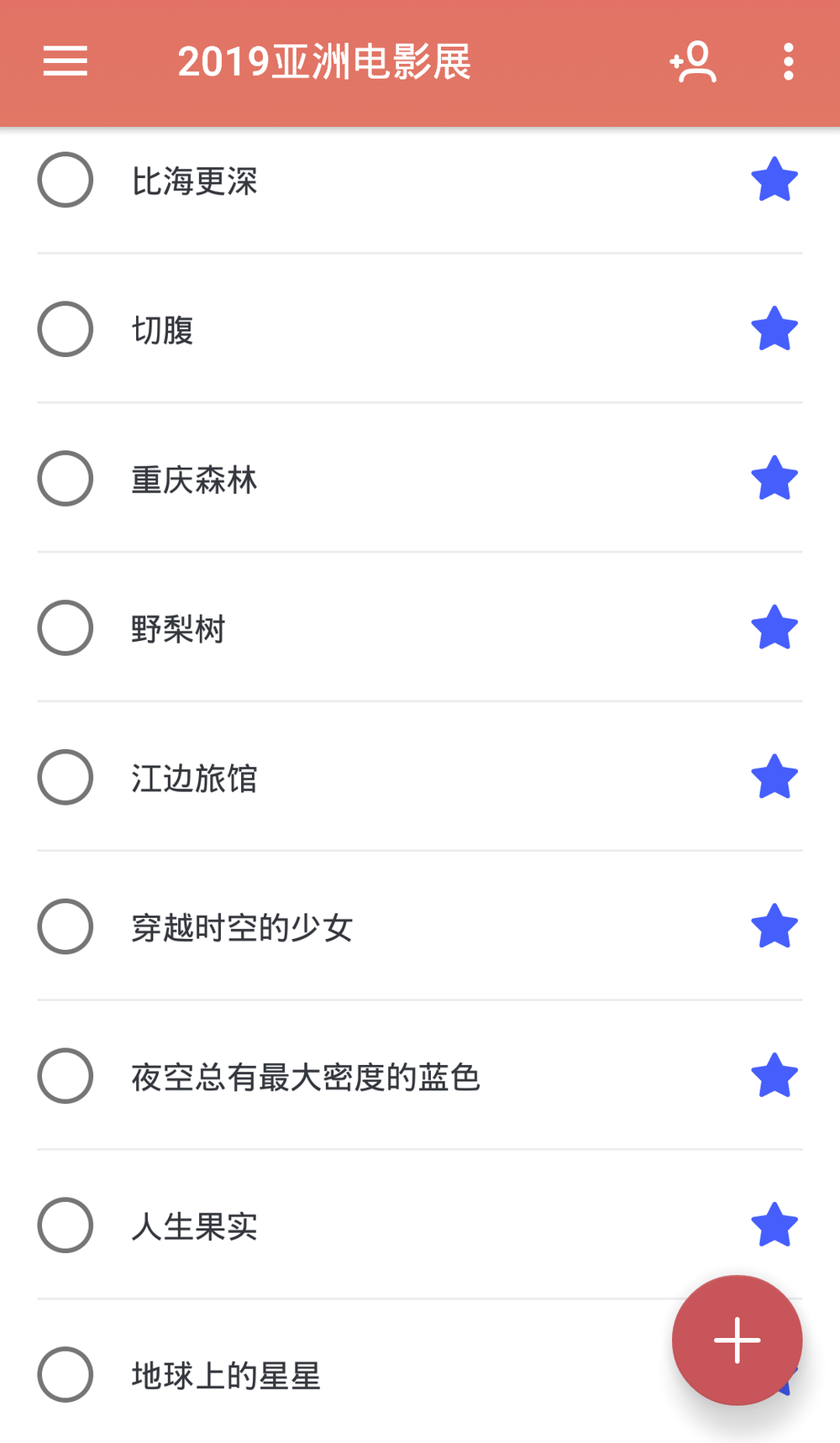Toggle the star on 人生果实
The height and width of the screenshot is (1443, 840).
pyautogui.click(x=774, y=1225)
